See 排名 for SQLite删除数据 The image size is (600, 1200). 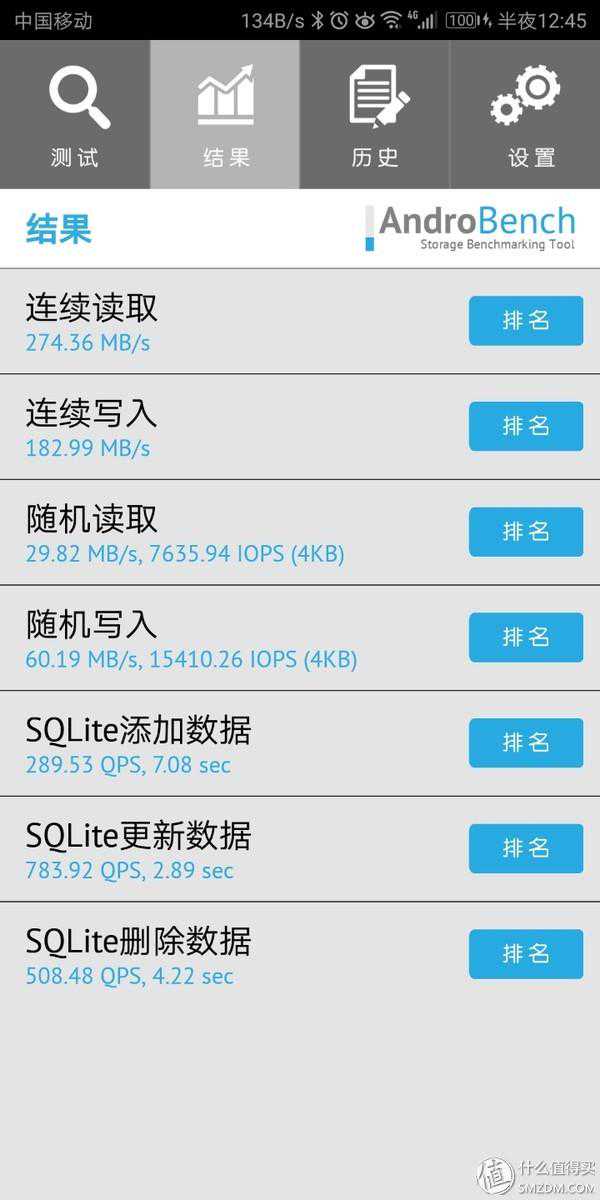[x=526, y=954]
